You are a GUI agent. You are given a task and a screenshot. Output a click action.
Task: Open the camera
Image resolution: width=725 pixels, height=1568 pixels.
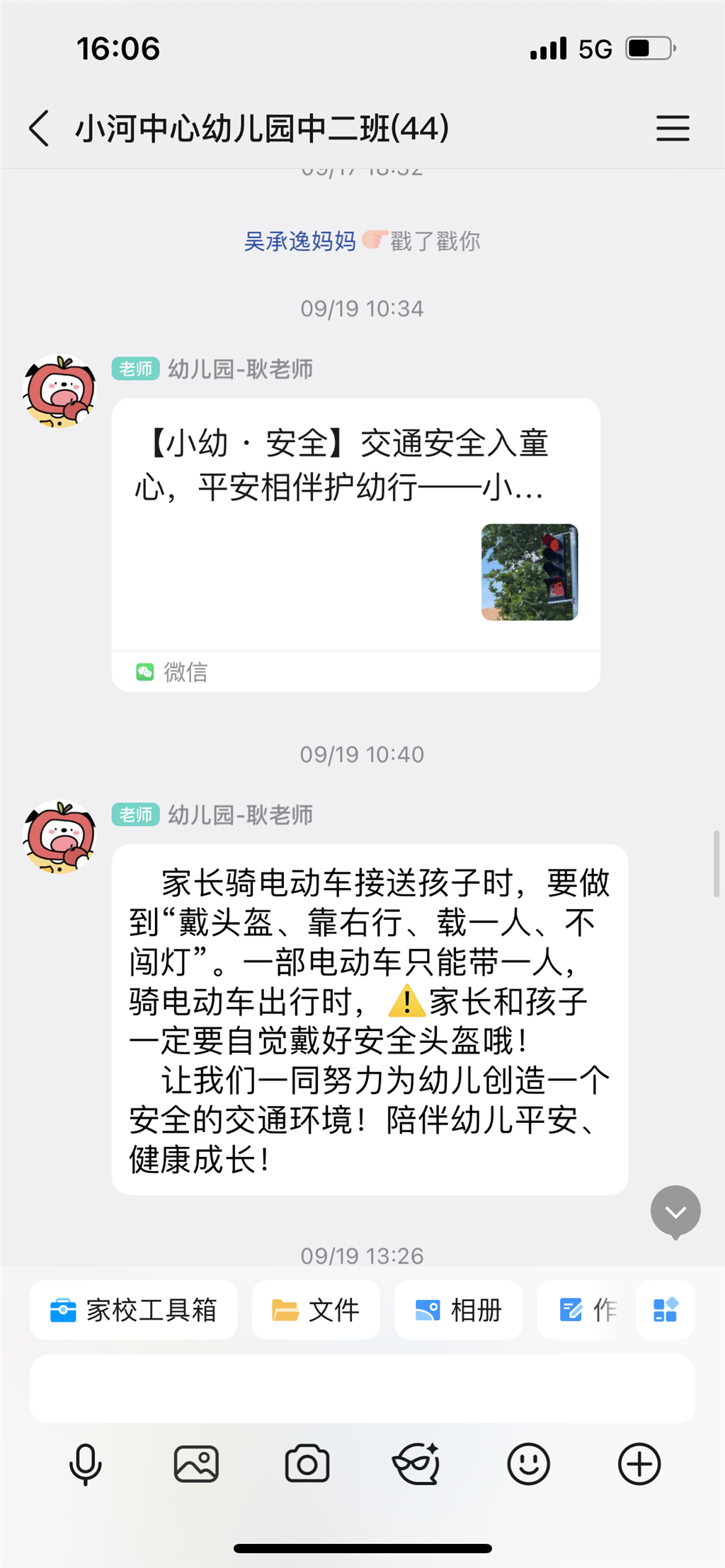click(307, 1463)
